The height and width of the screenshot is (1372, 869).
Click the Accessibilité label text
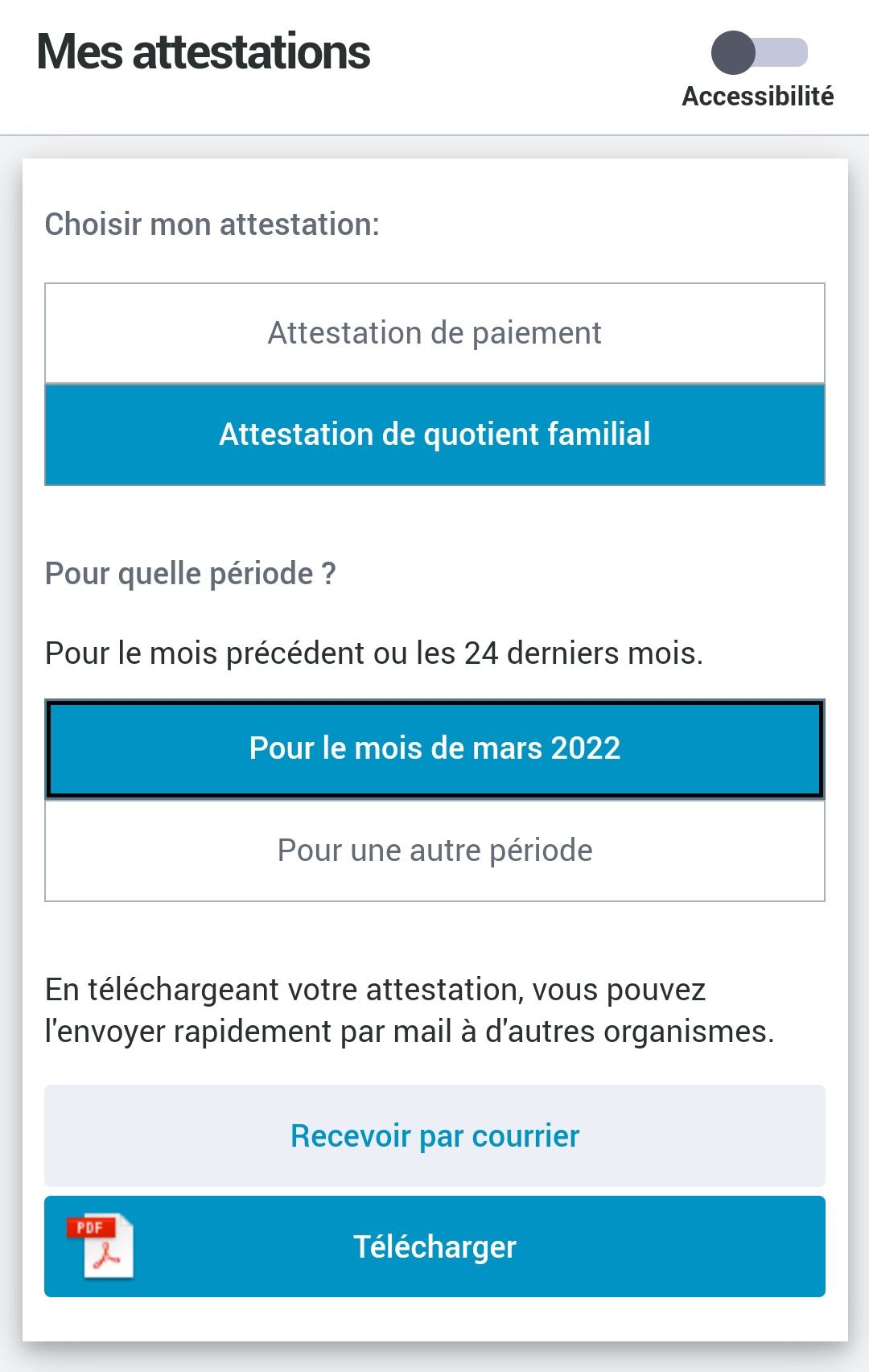[x=758, y=97]
